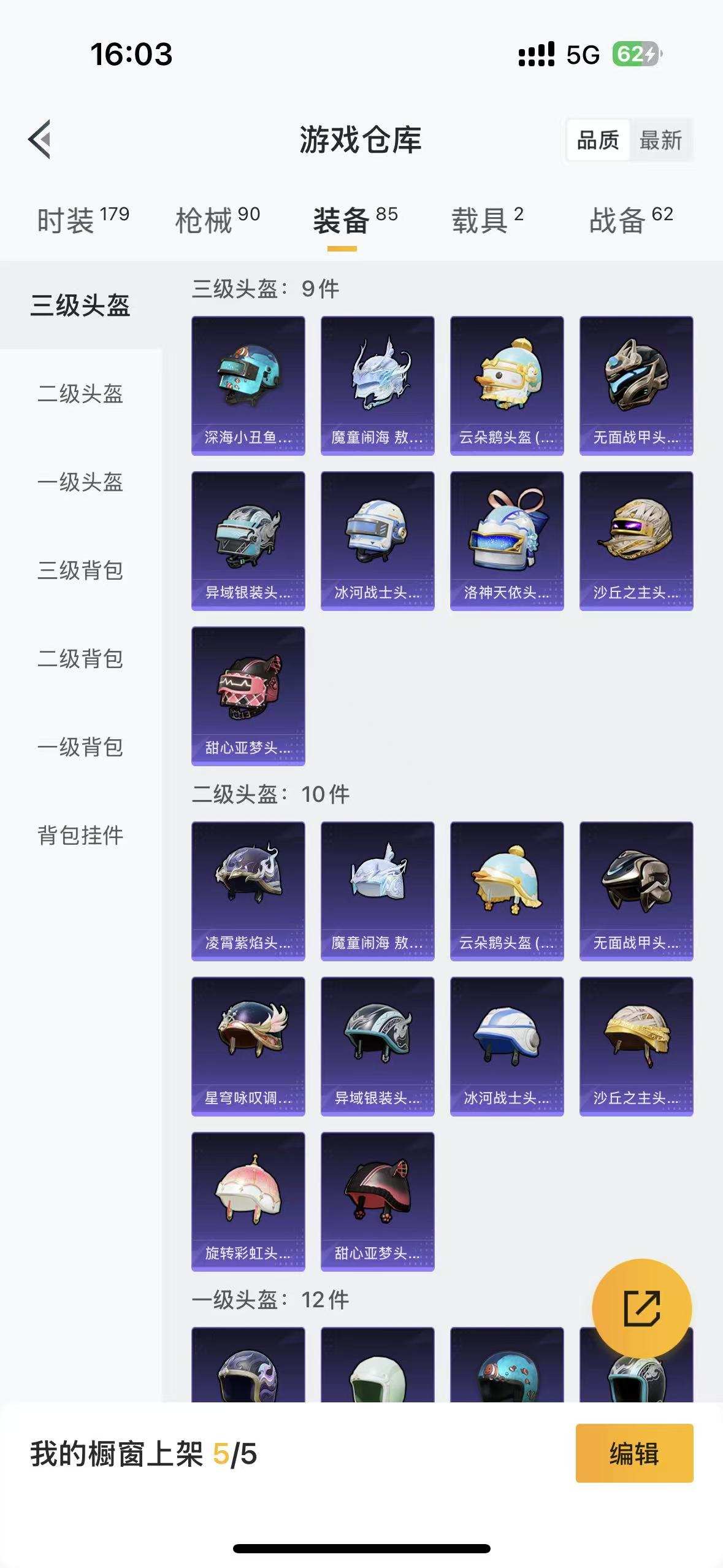
Task: Select 二级头盔 in the side list
Action: (80, 394)
